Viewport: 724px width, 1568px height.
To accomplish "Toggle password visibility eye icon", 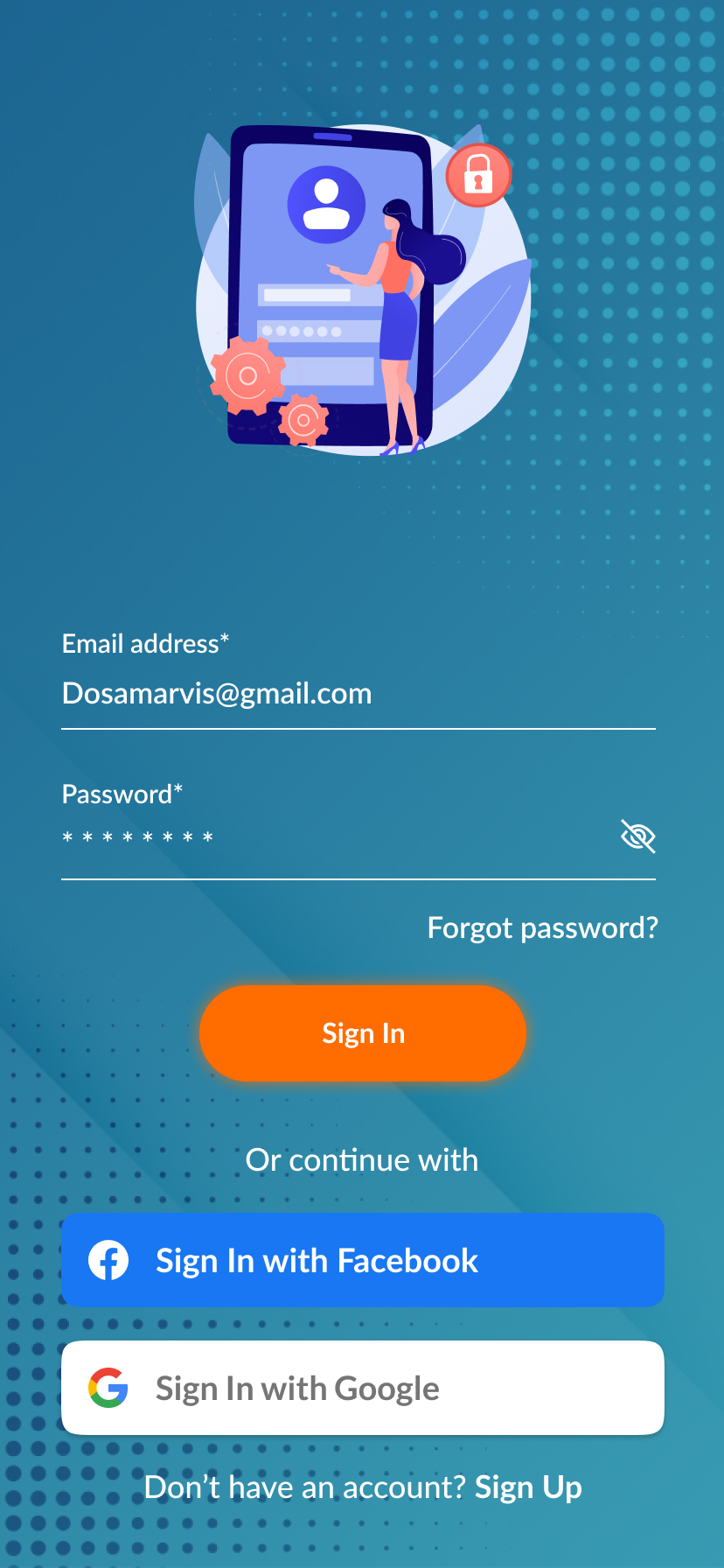I will (638, 836).
